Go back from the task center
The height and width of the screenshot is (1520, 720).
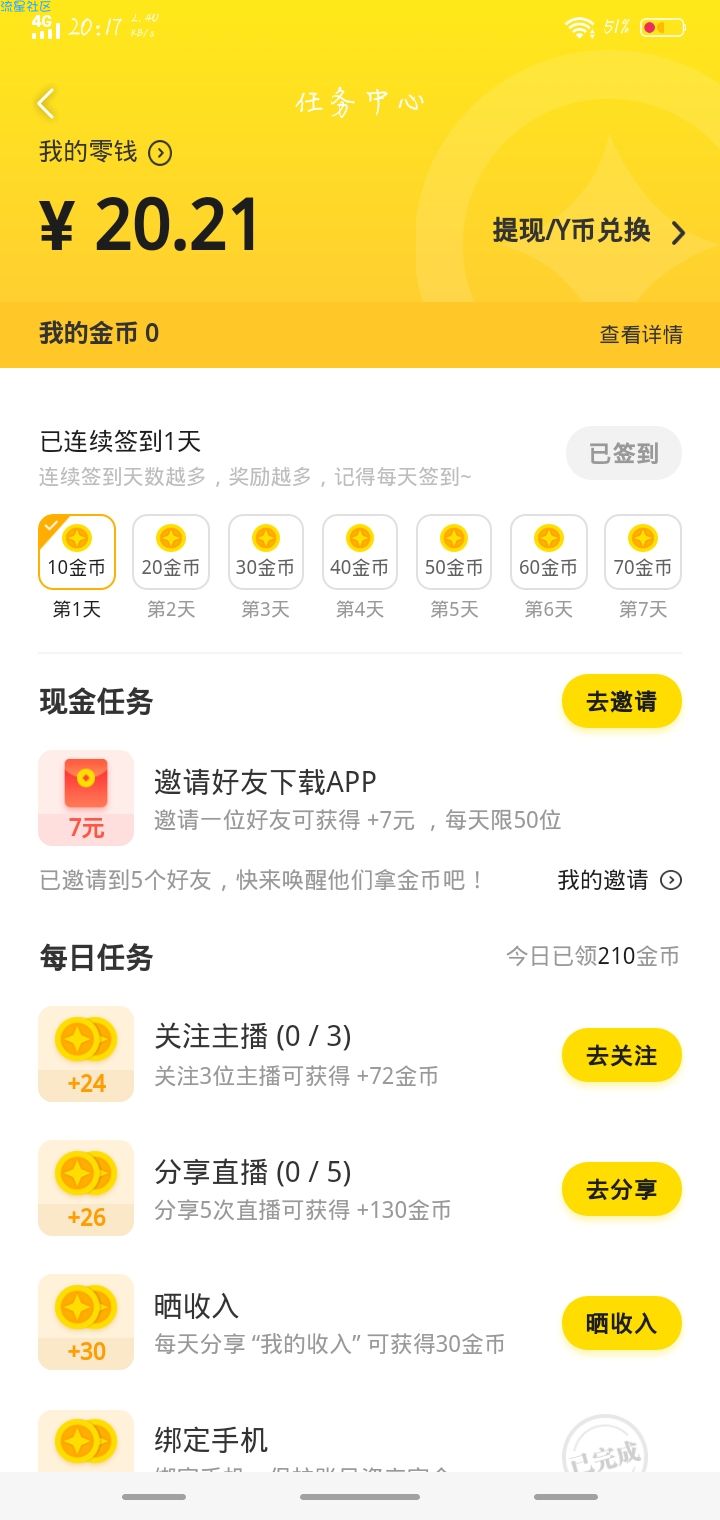point(46,104)
